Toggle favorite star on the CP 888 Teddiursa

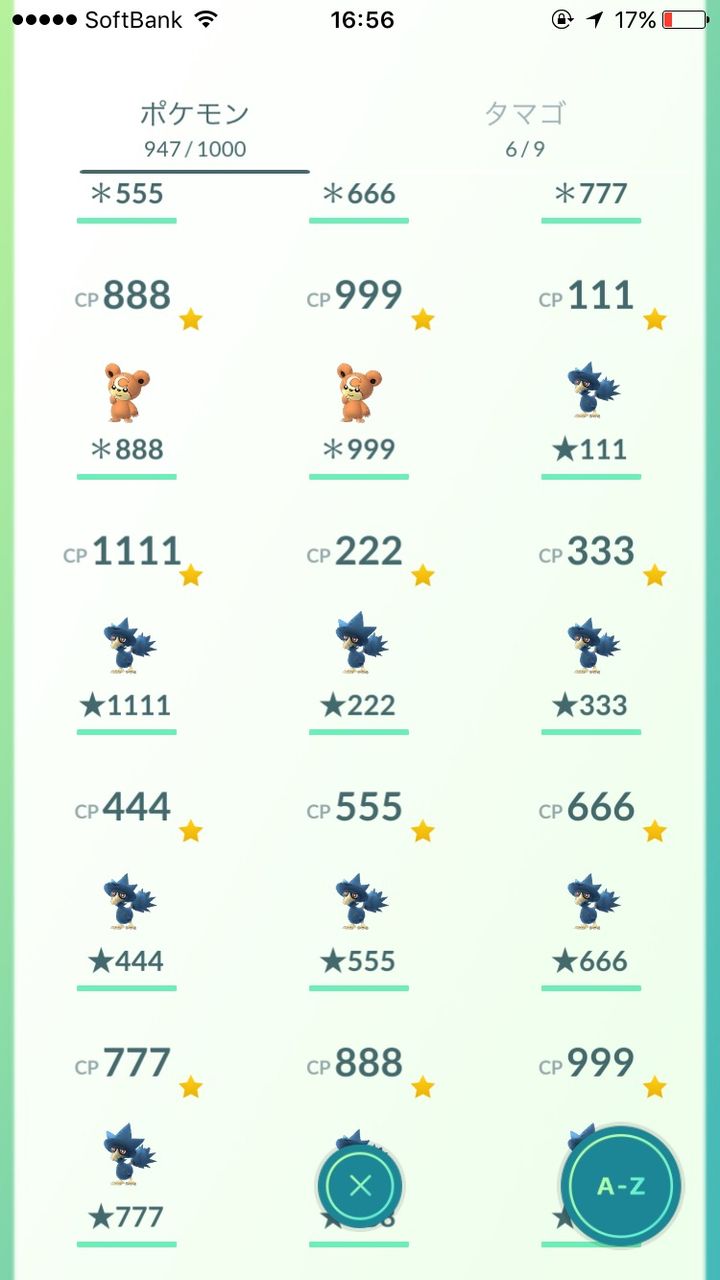190,319
